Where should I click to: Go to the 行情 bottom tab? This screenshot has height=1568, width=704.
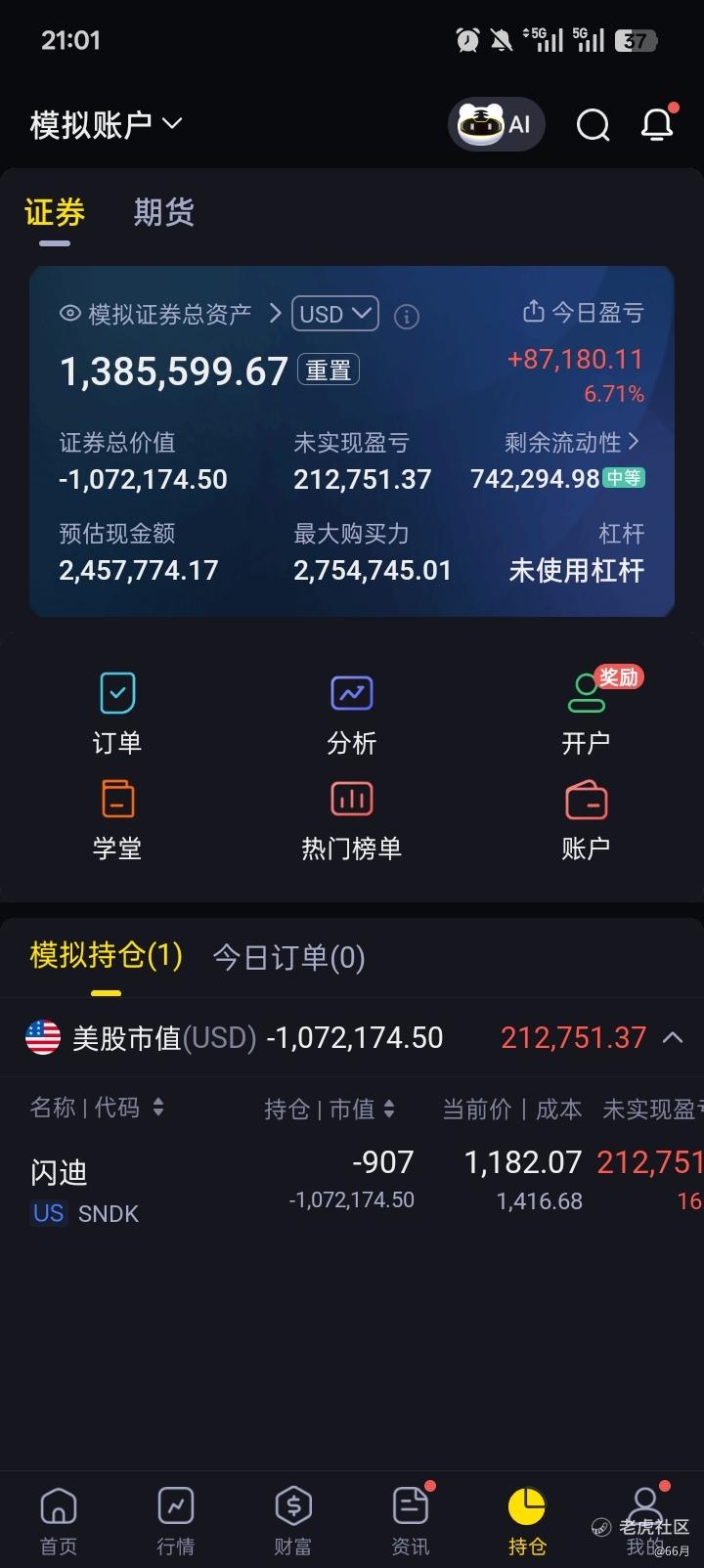(176, 1520)
